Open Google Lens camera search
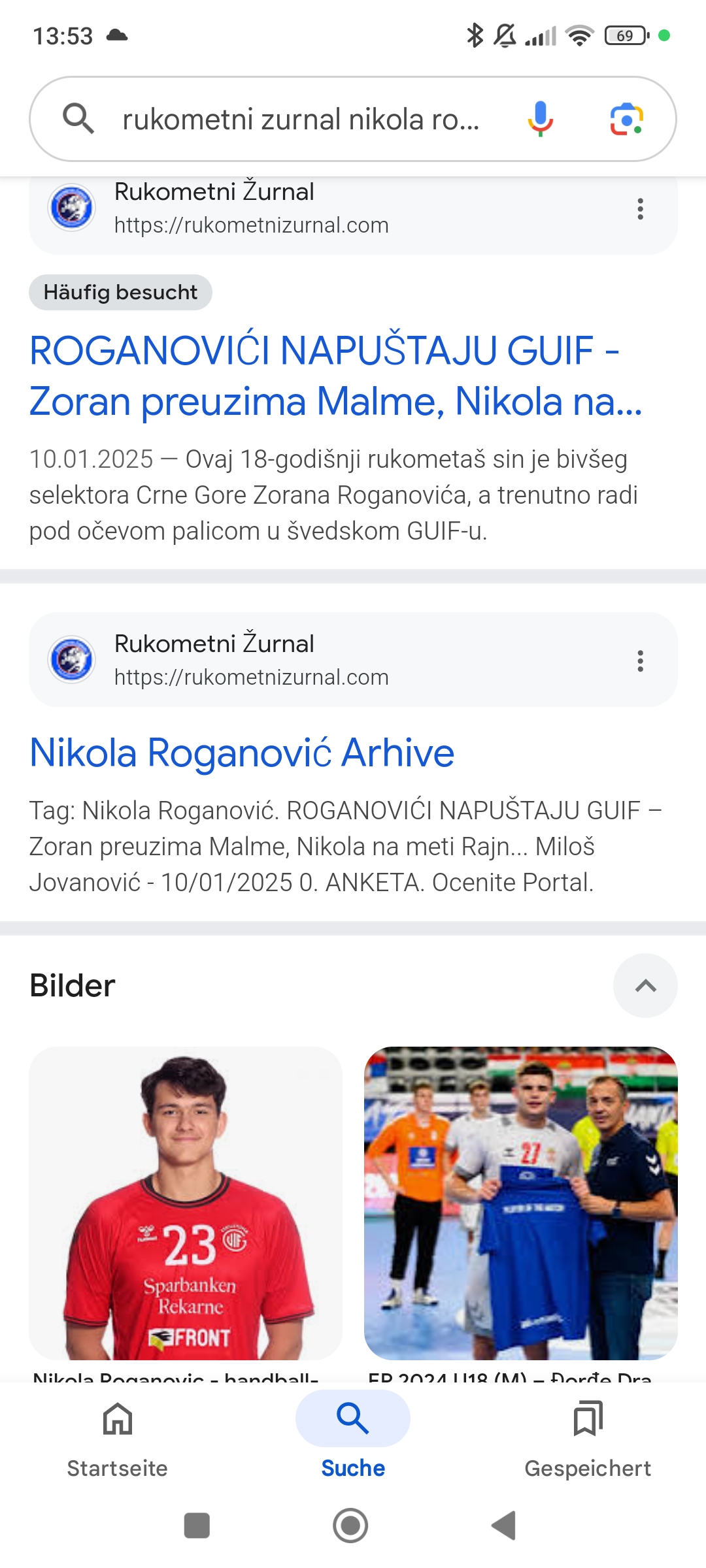 [626, 119]
